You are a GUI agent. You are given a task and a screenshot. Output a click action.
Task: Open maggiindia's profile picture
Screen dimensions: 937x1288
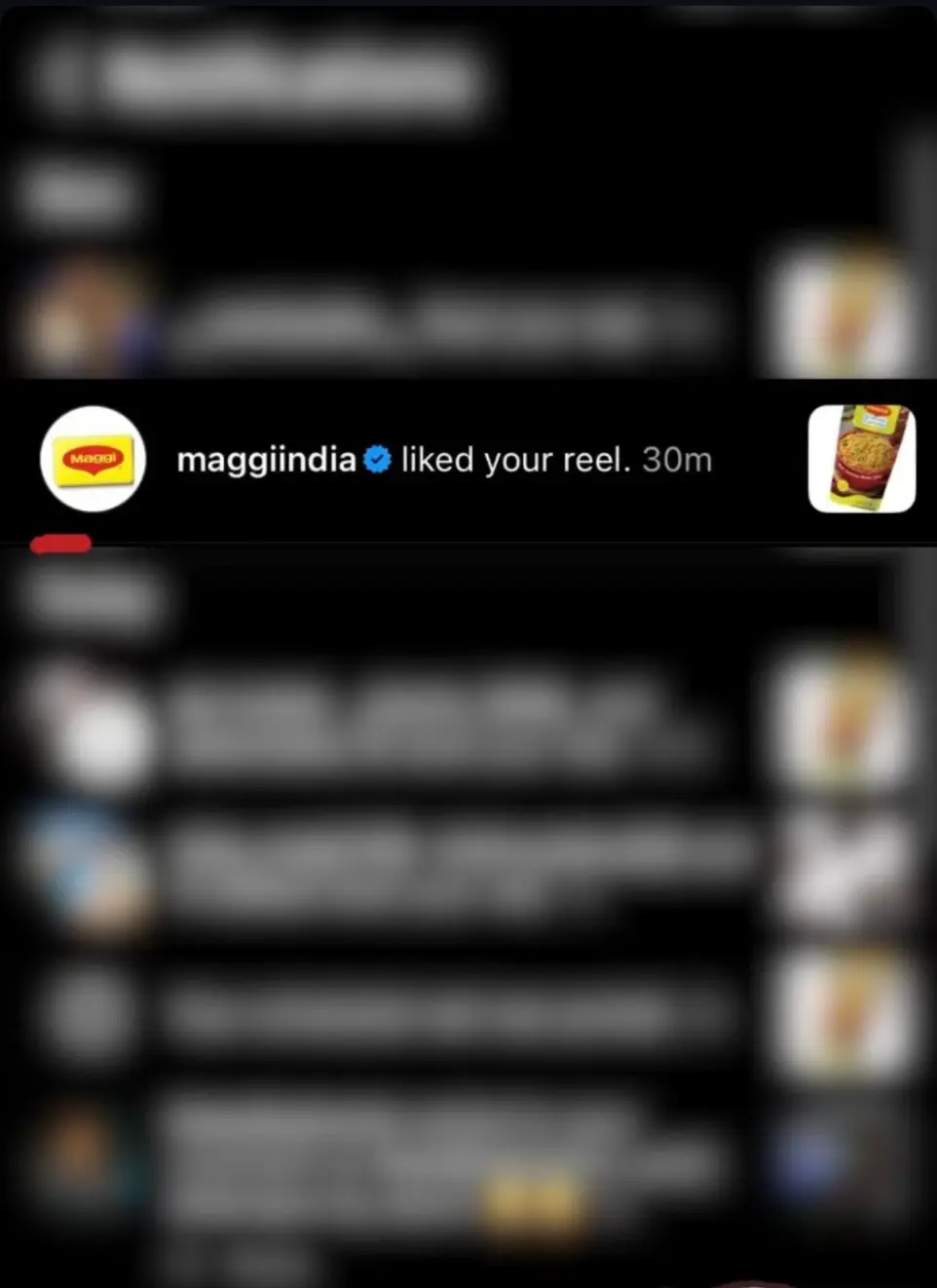(93, 459)
